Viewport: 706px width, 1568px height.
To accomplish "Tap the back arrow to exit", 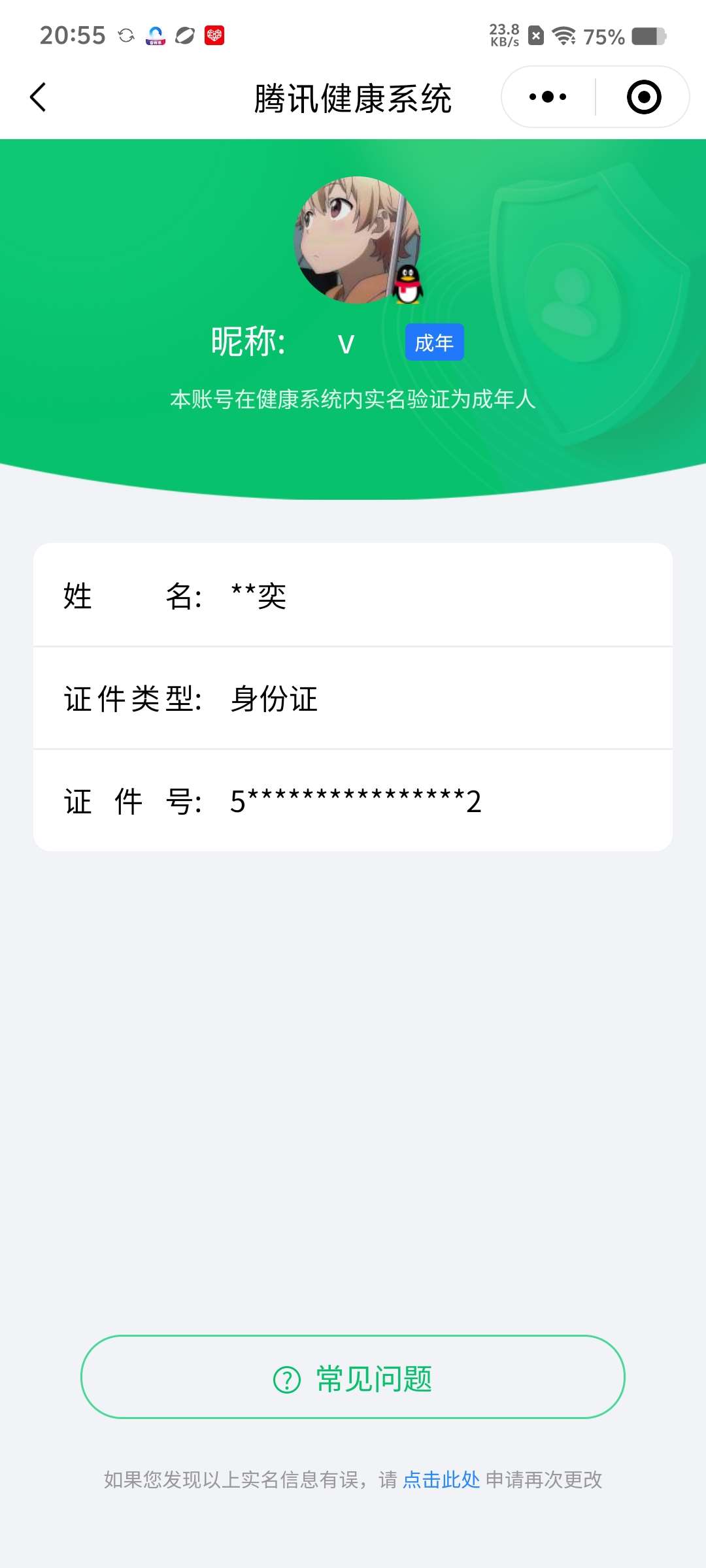I will (x=37, y=97).
